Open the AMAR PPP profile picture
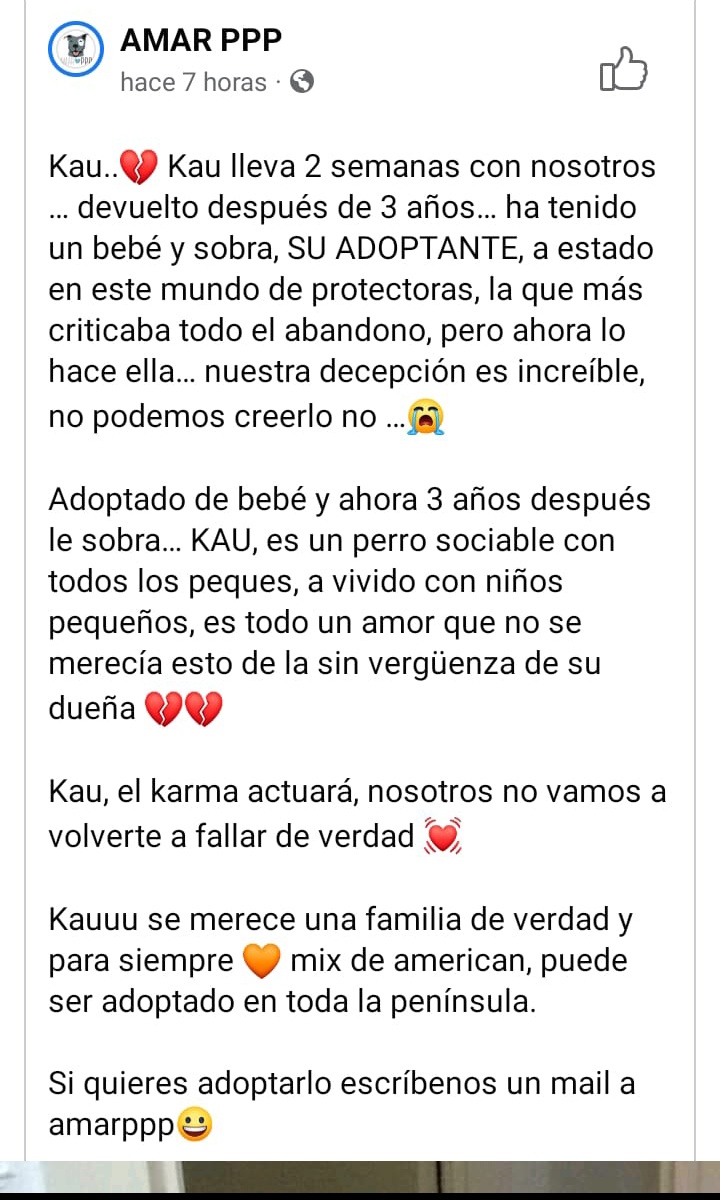 76,48
